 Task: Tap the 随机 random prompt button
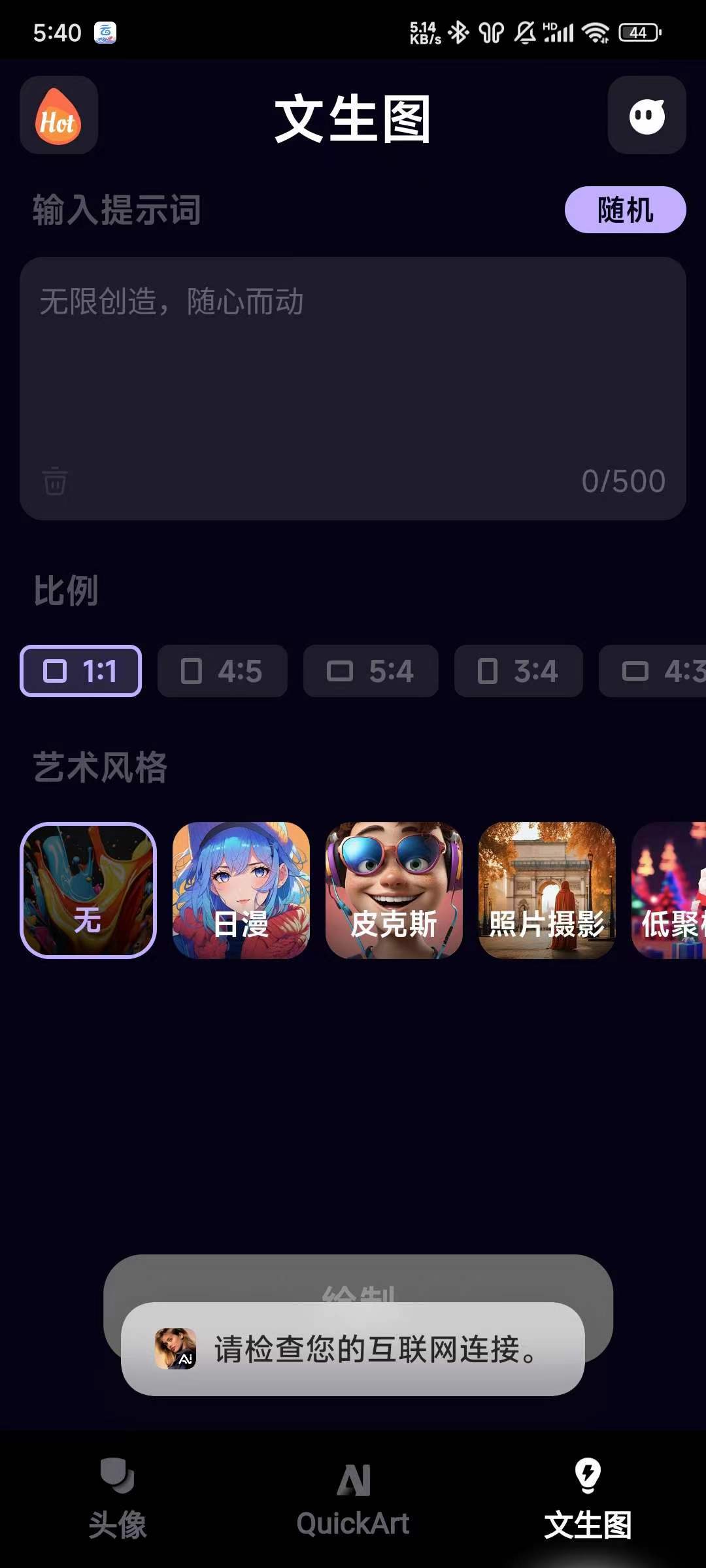coord(625,210)
